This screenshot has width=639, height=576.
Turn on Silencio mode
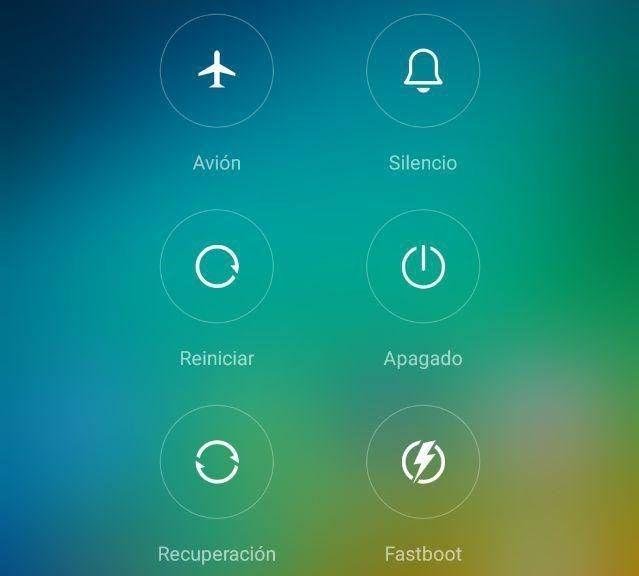[423, 72]
